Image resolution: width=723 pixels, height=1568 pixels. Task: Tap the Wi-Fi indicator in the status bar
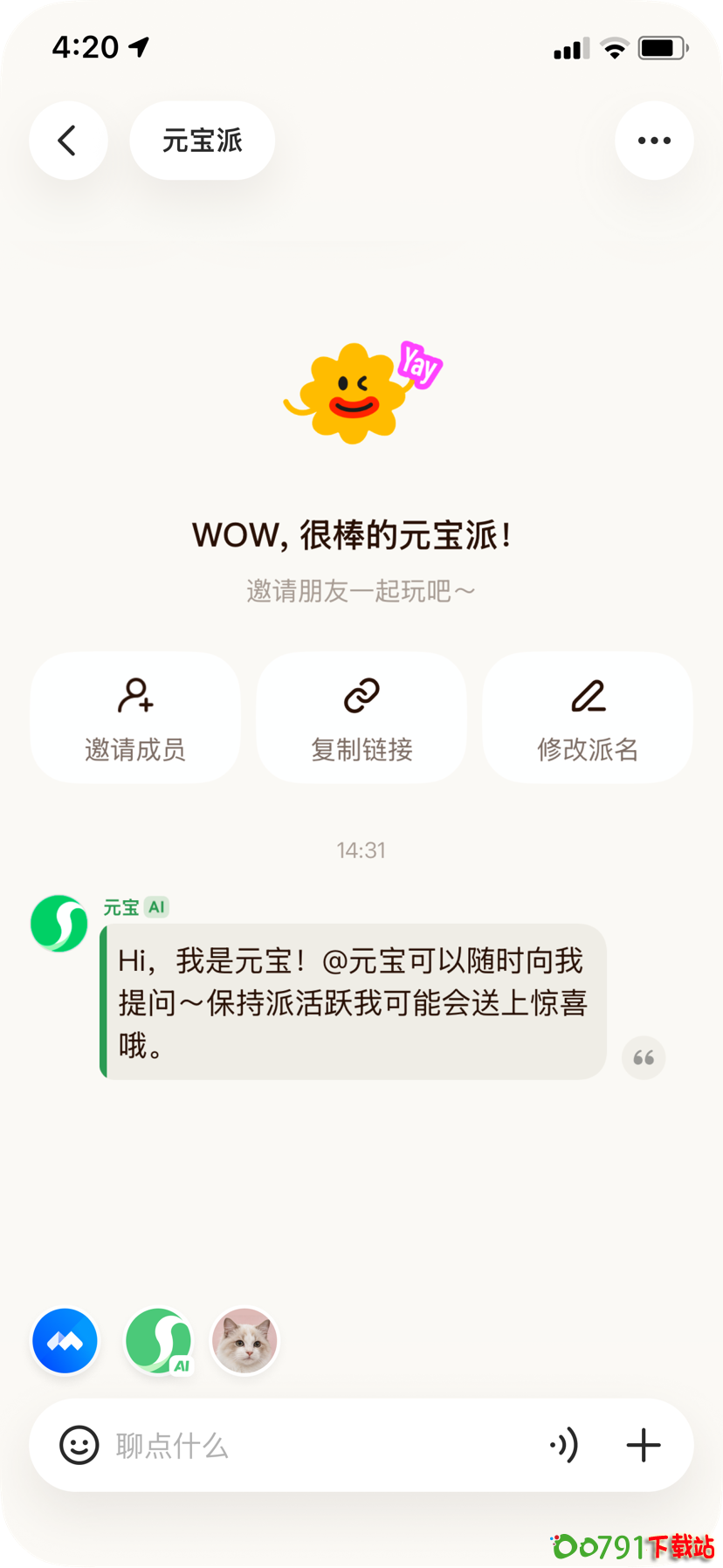click(614, 49)
